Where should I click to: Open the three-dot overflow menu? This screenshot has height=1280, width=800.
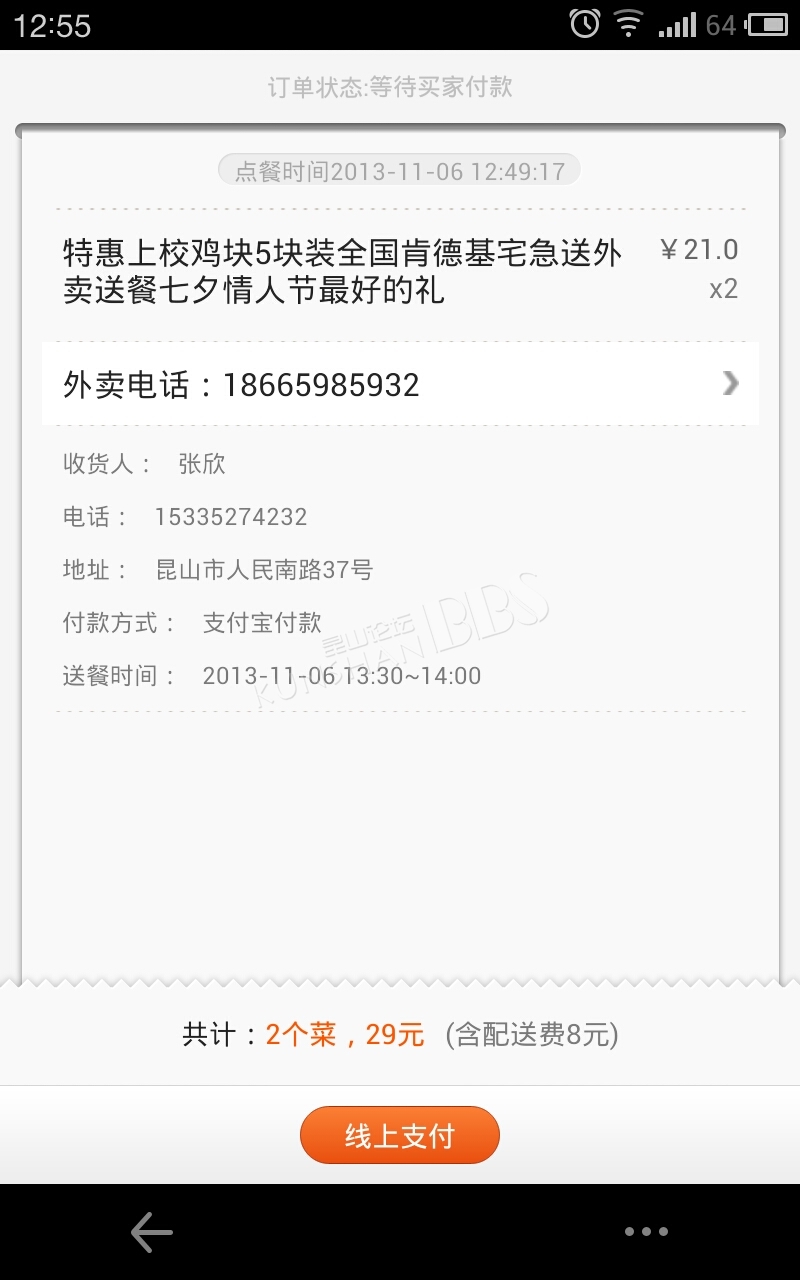[x=646, y=1232]
